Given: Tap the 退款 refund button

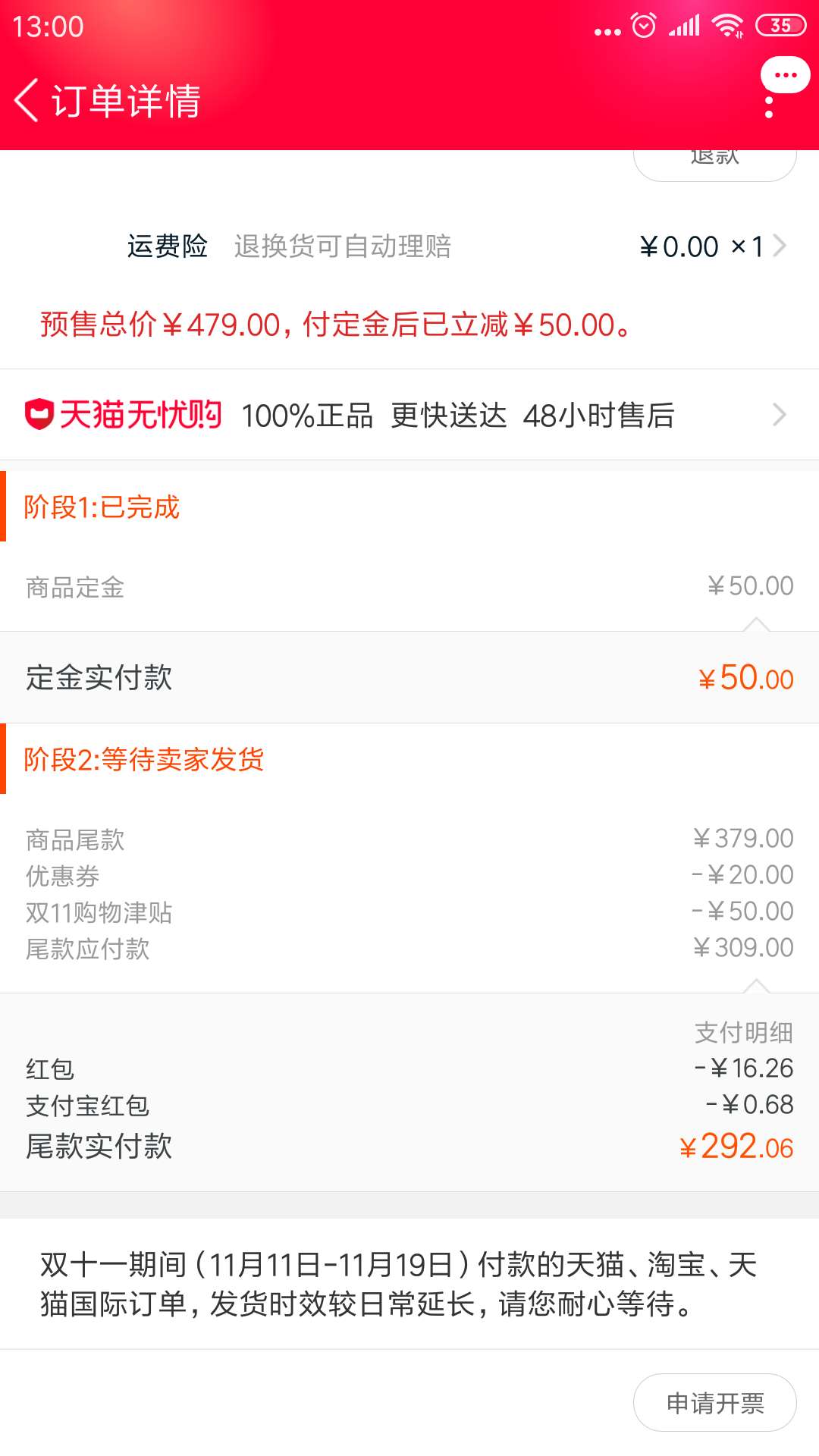Looking at the screenshot, I should point(714,158).
